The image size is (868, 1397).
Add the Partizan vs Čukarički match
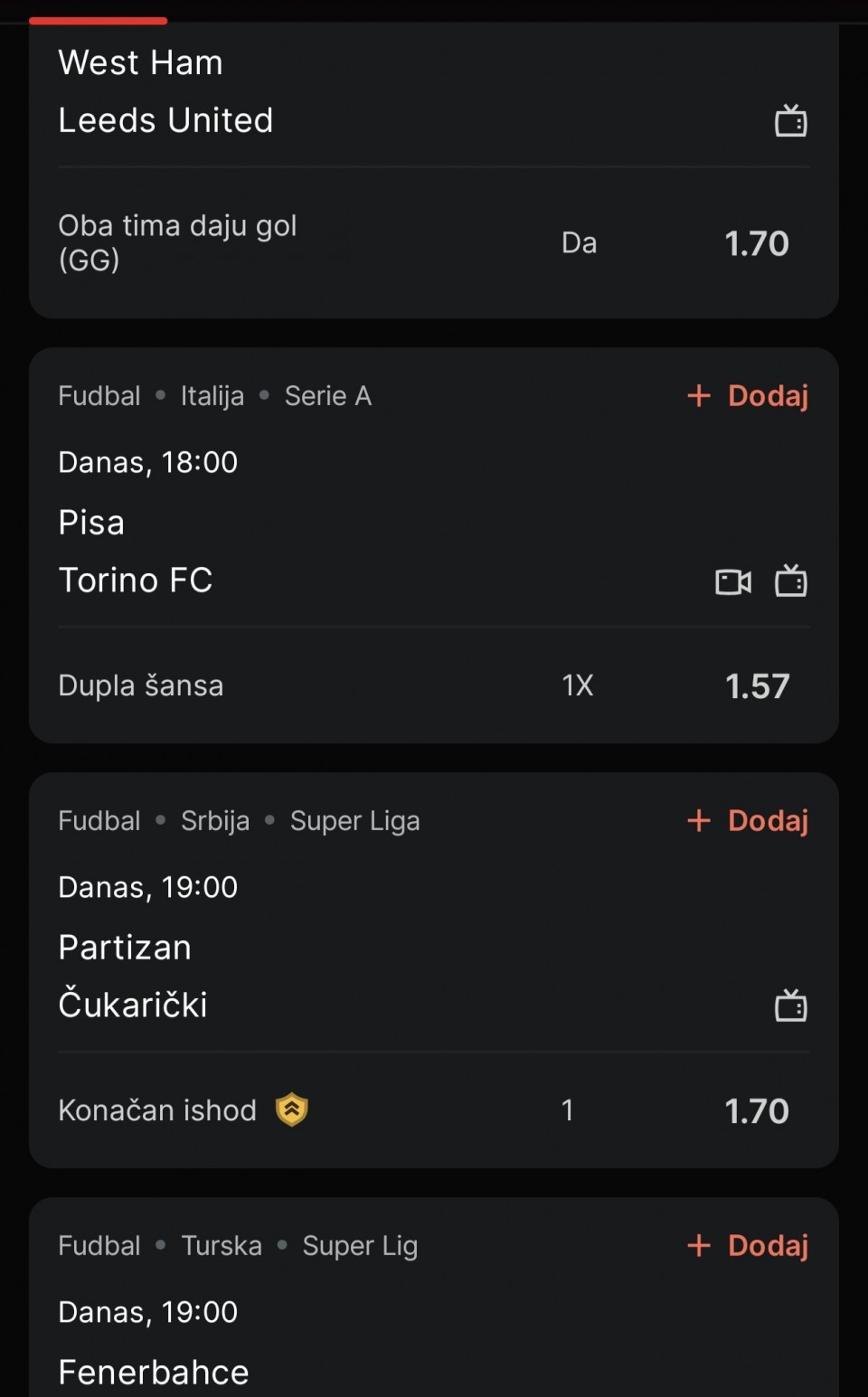[x=749, y=821]
